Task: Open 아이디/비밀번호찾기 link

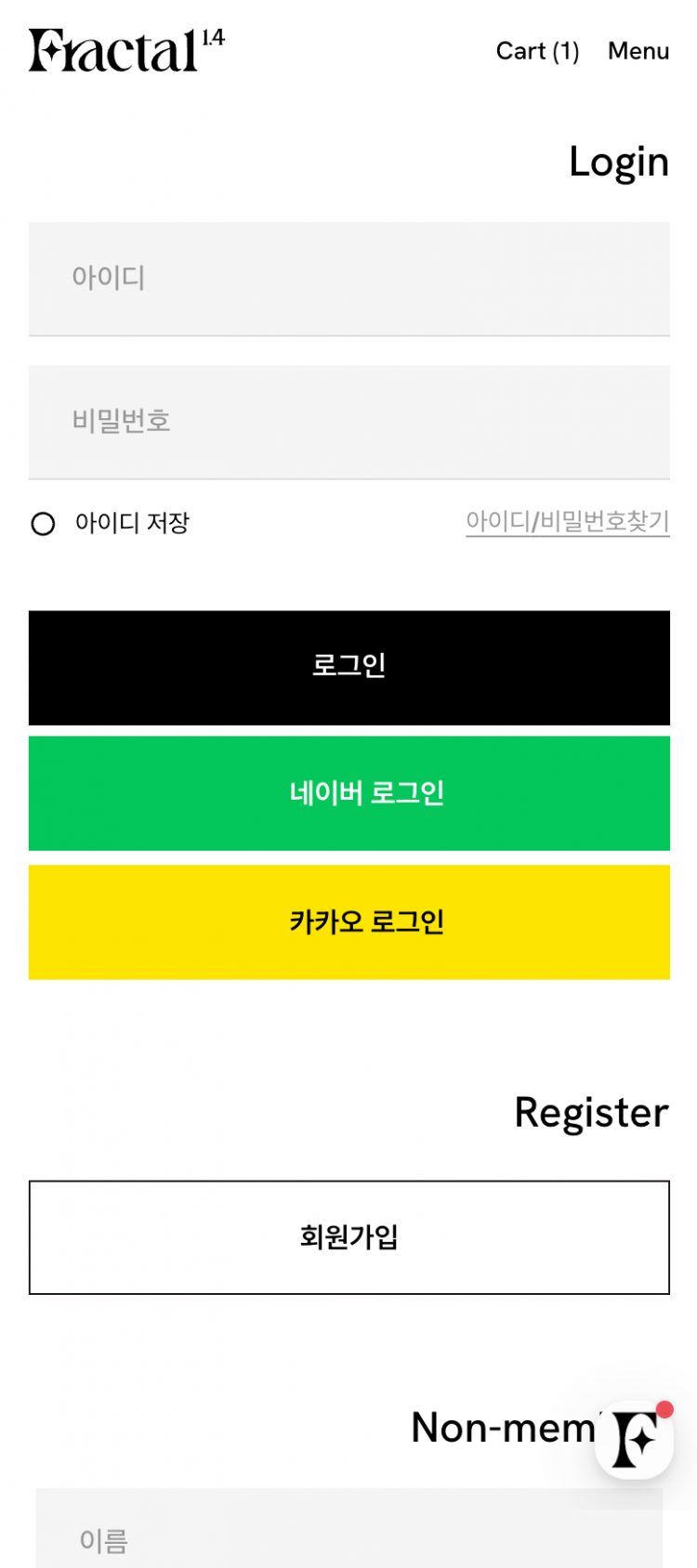Action: [x=567, y=522]
